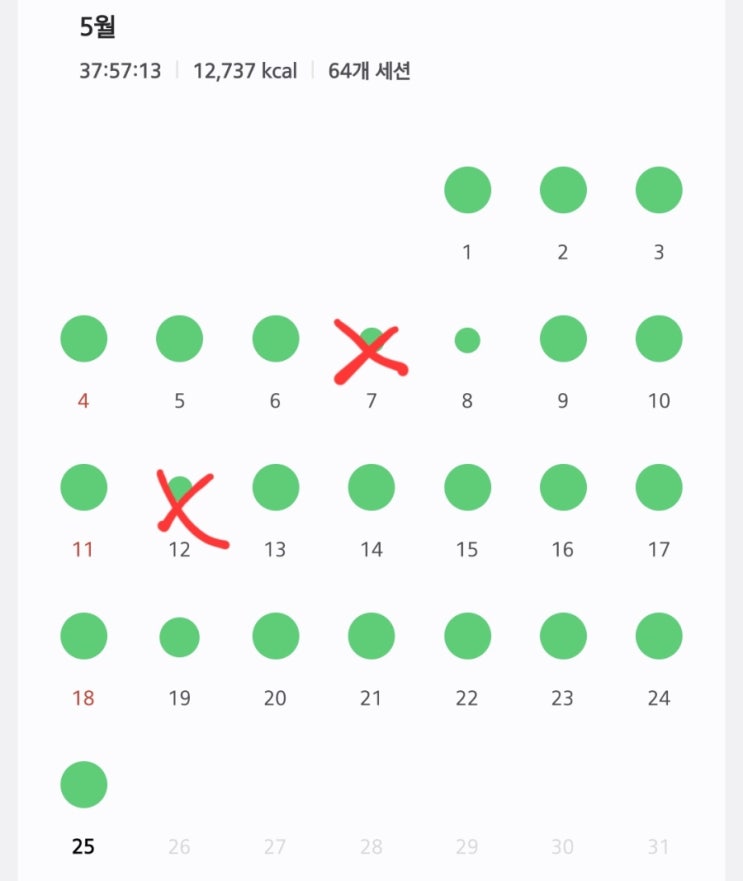This screenshot has height=881, width=743.
Task: Check day 24 sessions
Action: [659, 636]
